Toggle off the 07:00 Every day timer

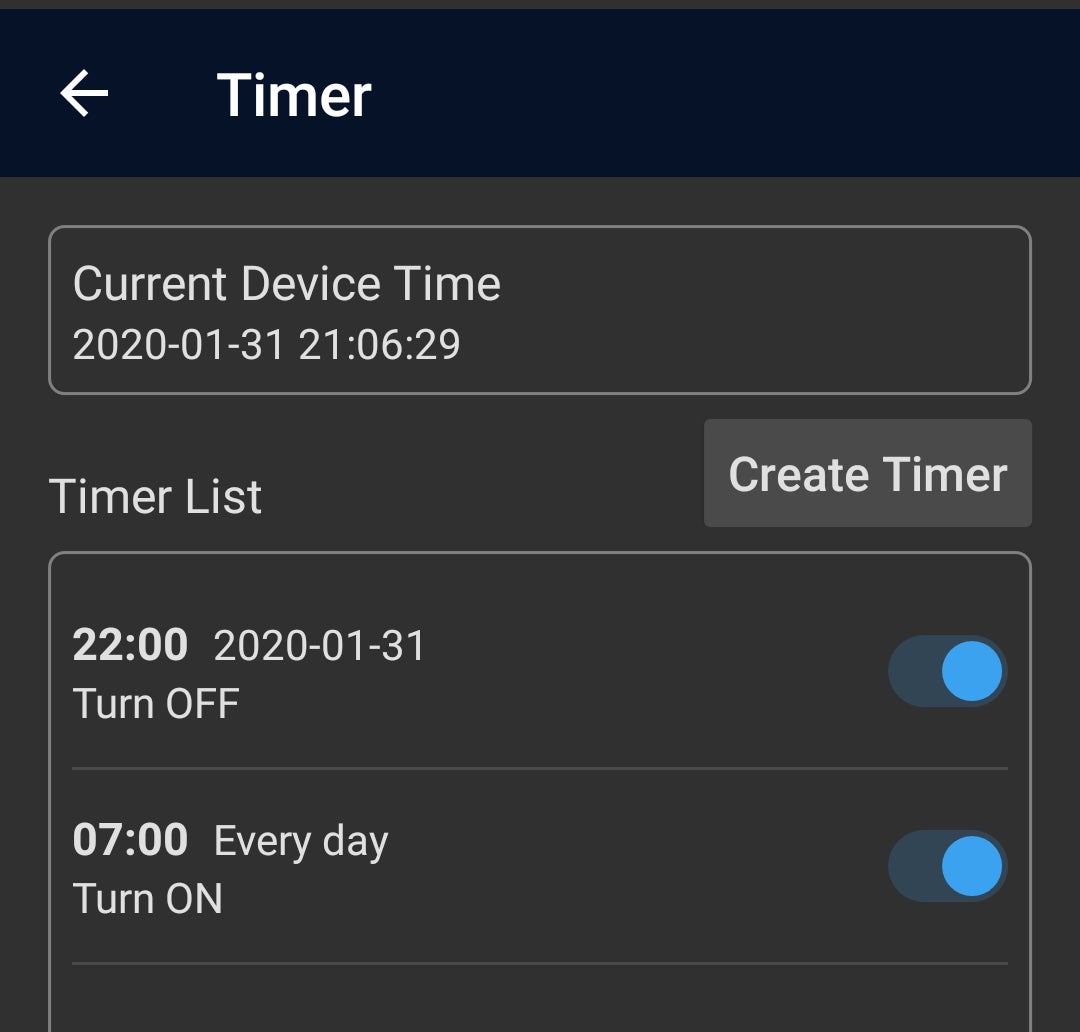[947, 866]
